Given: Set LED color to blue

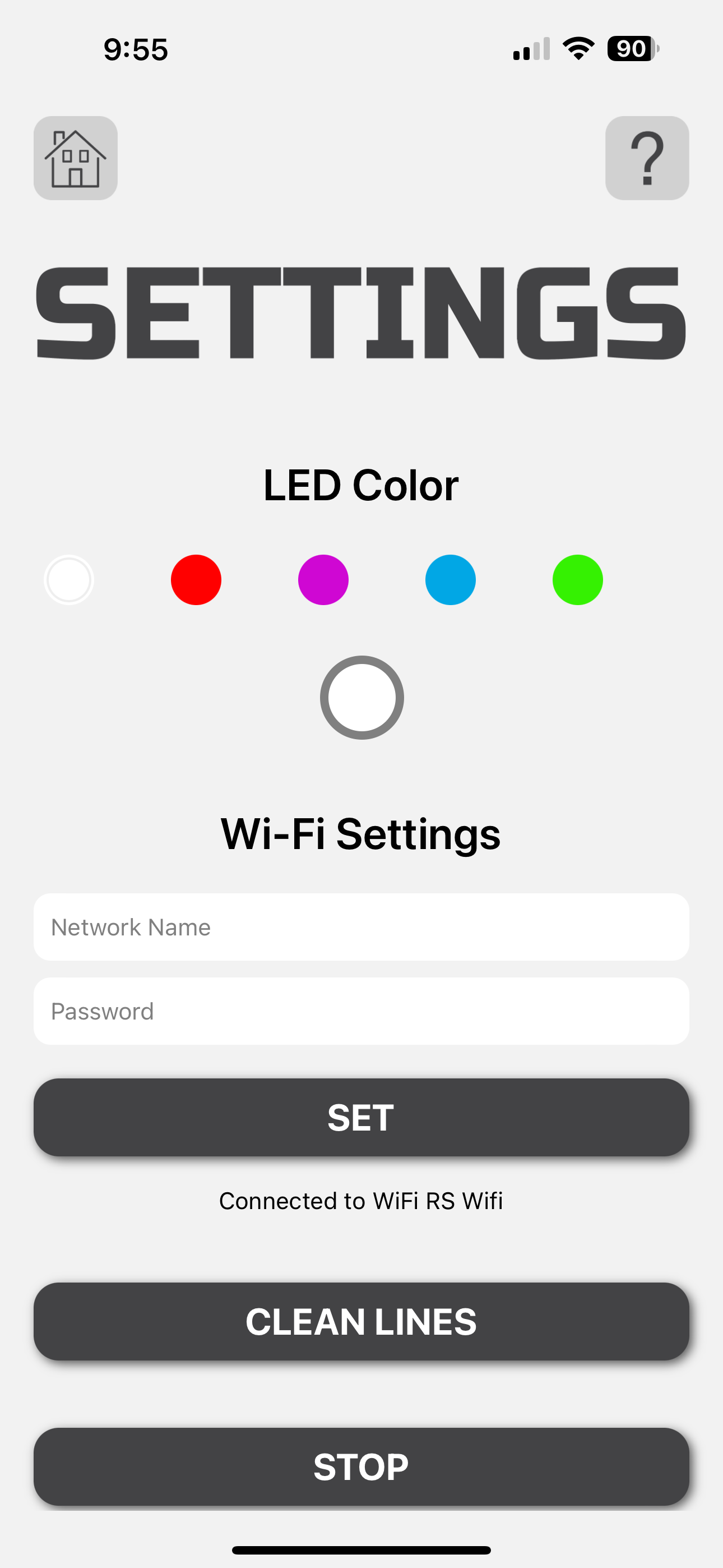Looking at the screenshot, I should pos(451,579).
